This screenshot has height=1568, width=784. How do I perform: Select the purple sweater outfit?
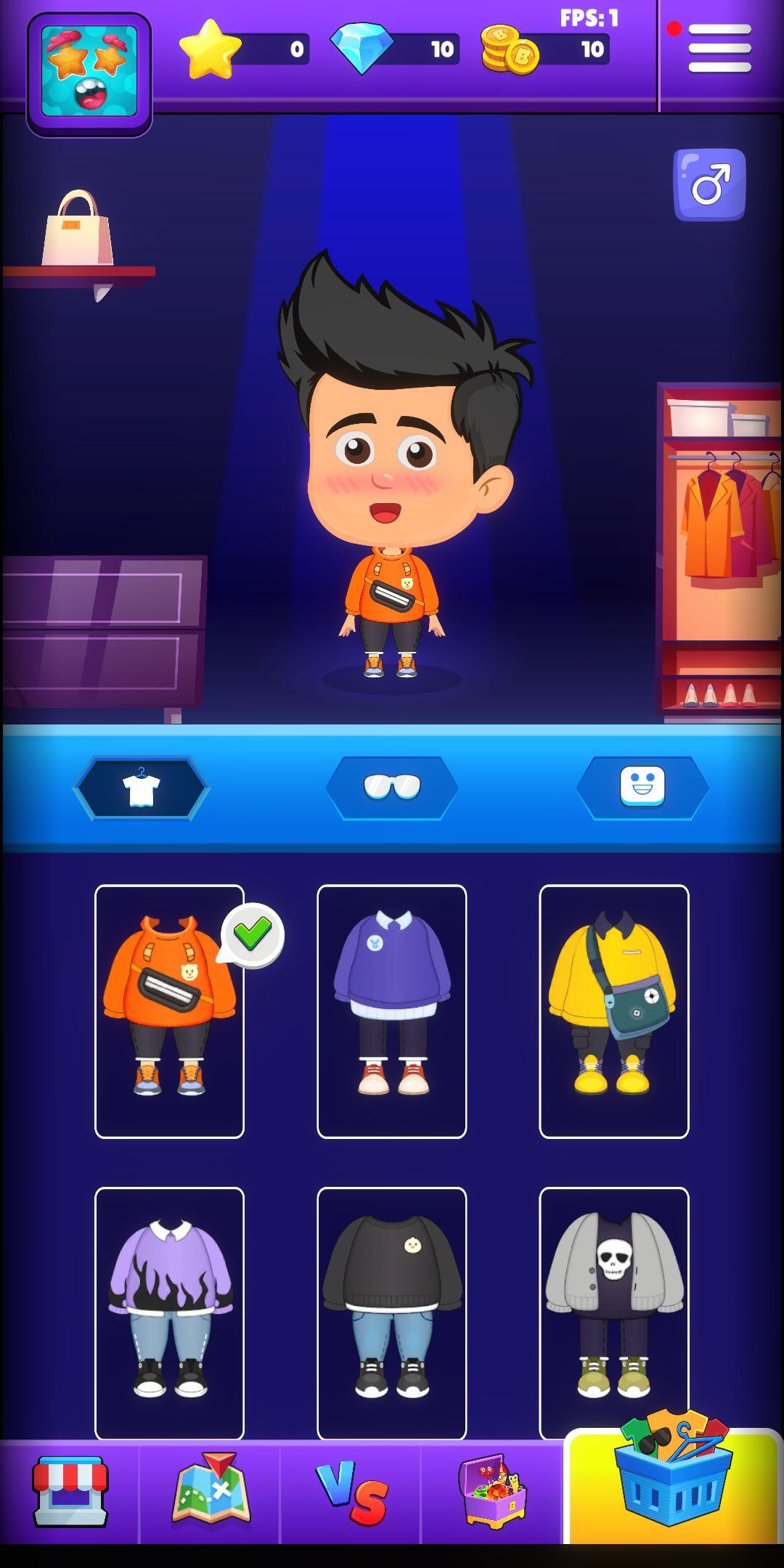(x=392, y=1010)
